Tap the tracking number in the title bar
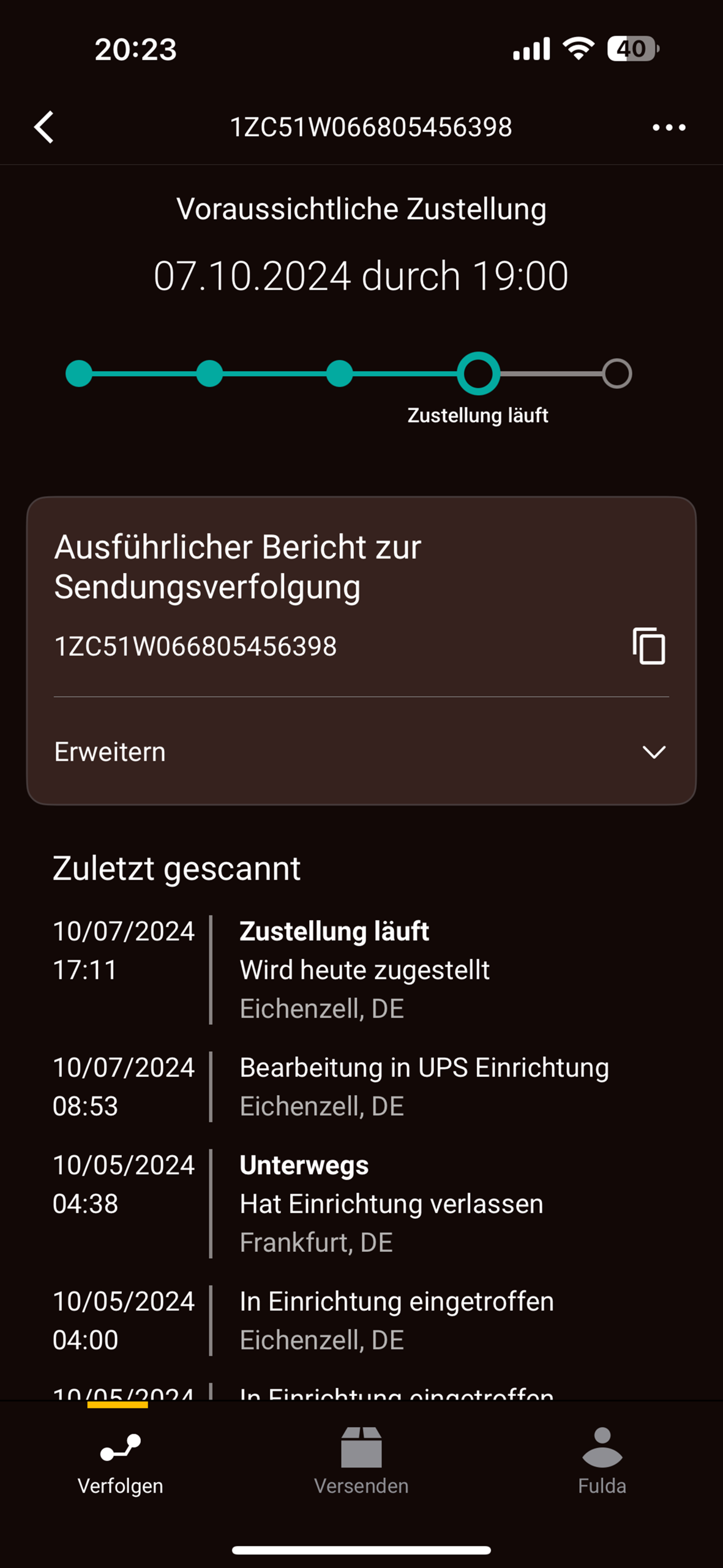723x1568 pixels. pyautogui.click(x=371, y=127)
